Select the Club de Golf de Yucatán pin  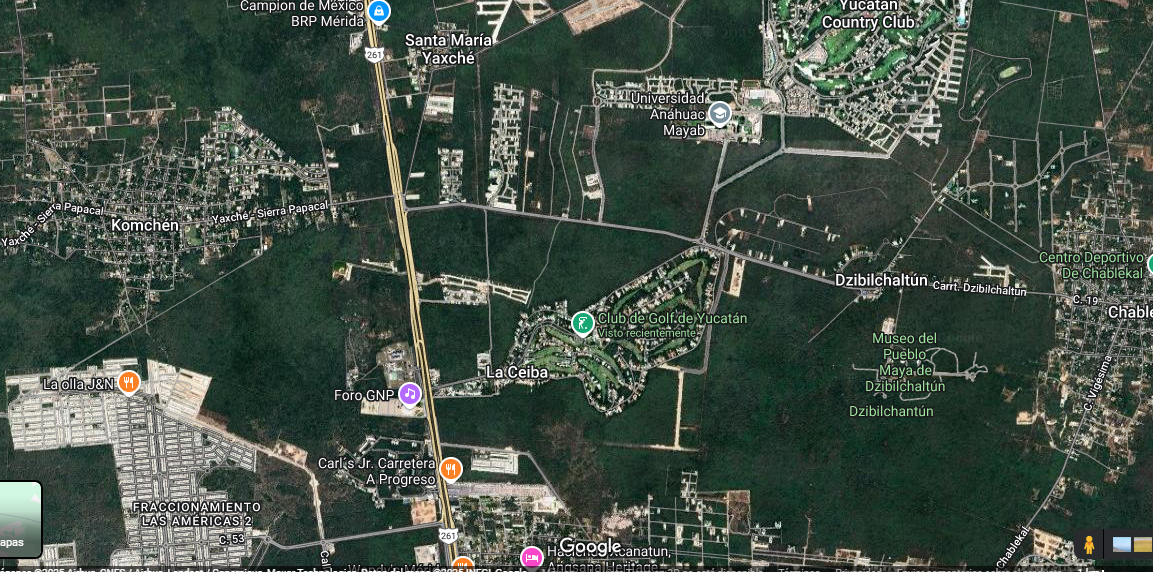(582, 322)
